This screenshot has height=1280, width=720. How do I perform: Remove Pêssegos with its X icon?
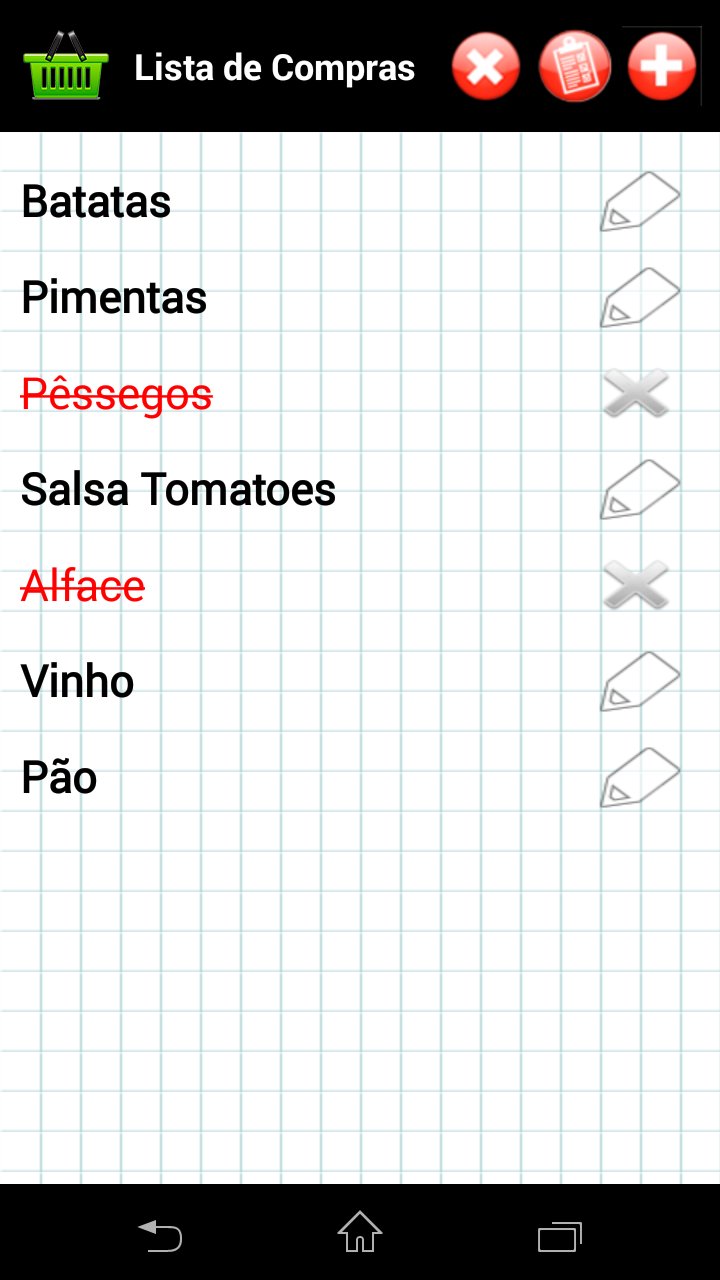tap(636, 393)
